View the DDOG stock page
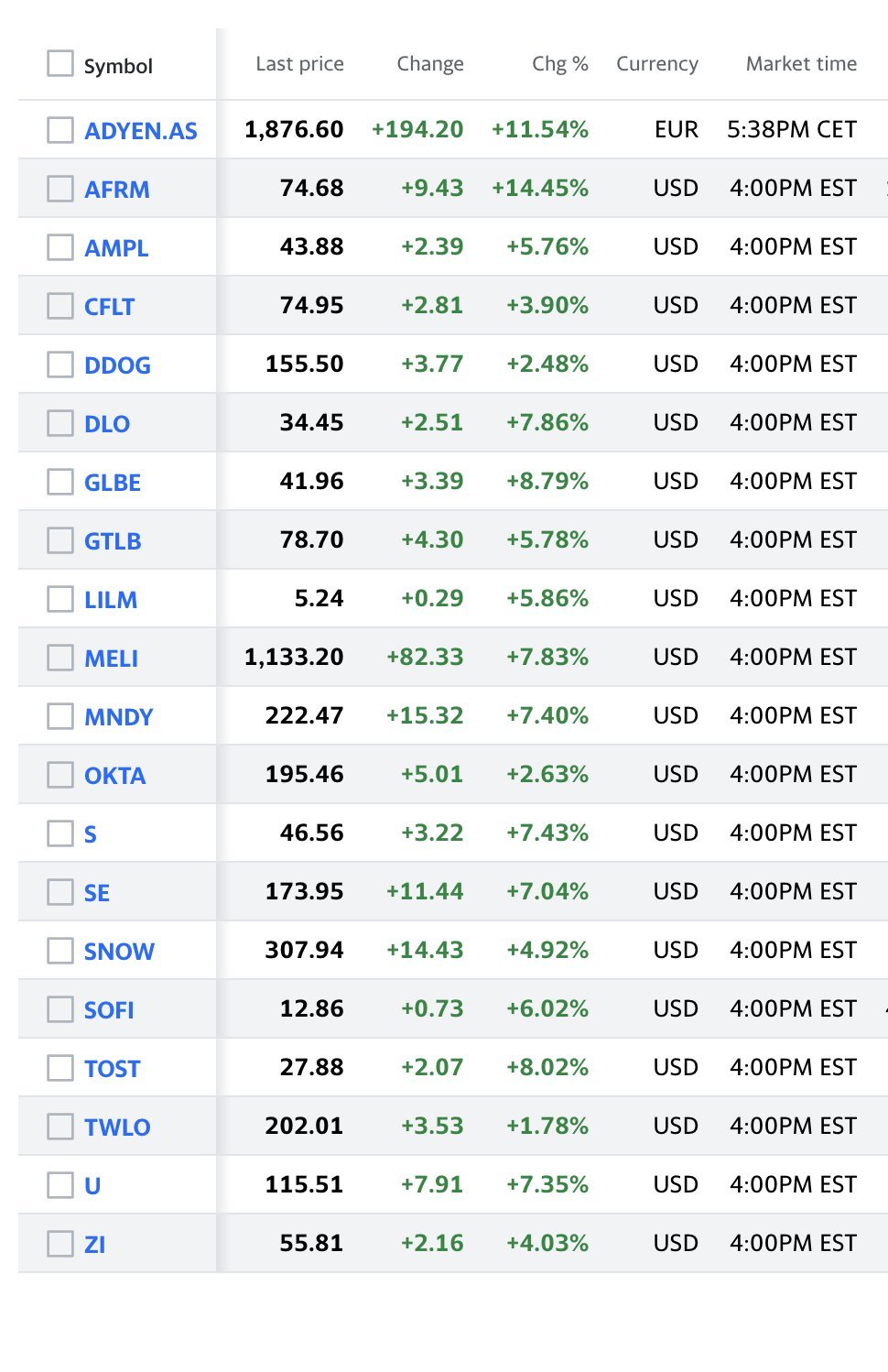This screenshot has width=888, height=1372. 117,365
